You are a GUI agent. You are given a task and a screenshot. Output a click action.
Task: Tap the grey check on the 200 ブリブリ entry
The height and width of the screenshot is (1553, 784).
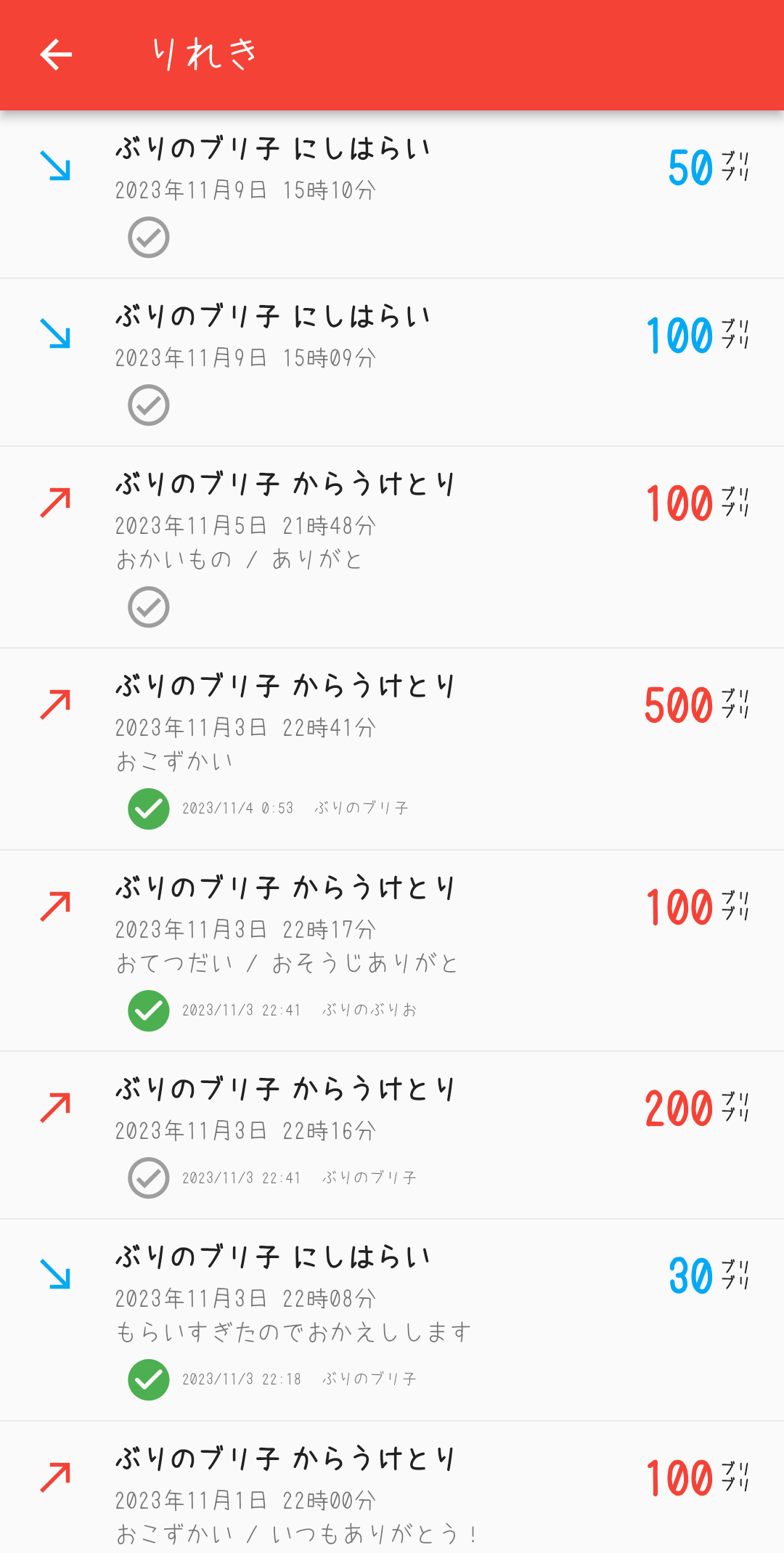149,1177
